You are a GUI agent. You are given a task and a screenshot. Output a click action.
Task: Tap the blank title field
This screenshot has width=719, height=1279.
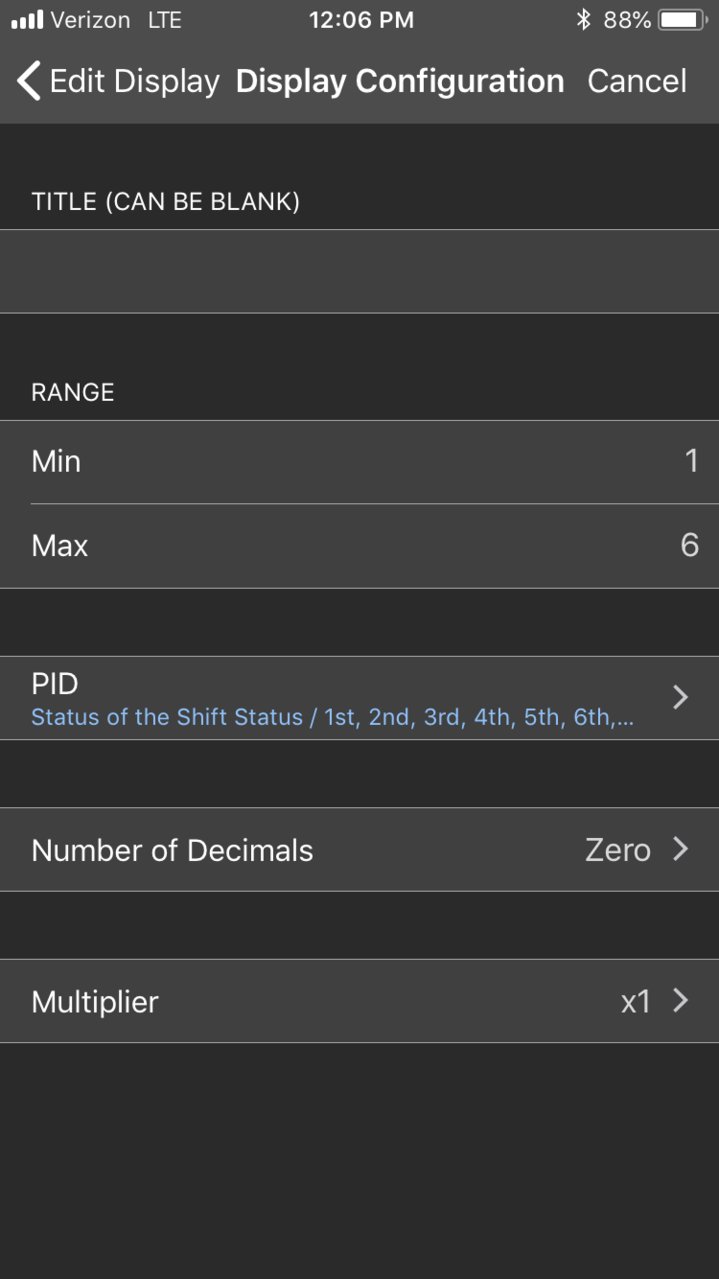[x=359, y=271]
